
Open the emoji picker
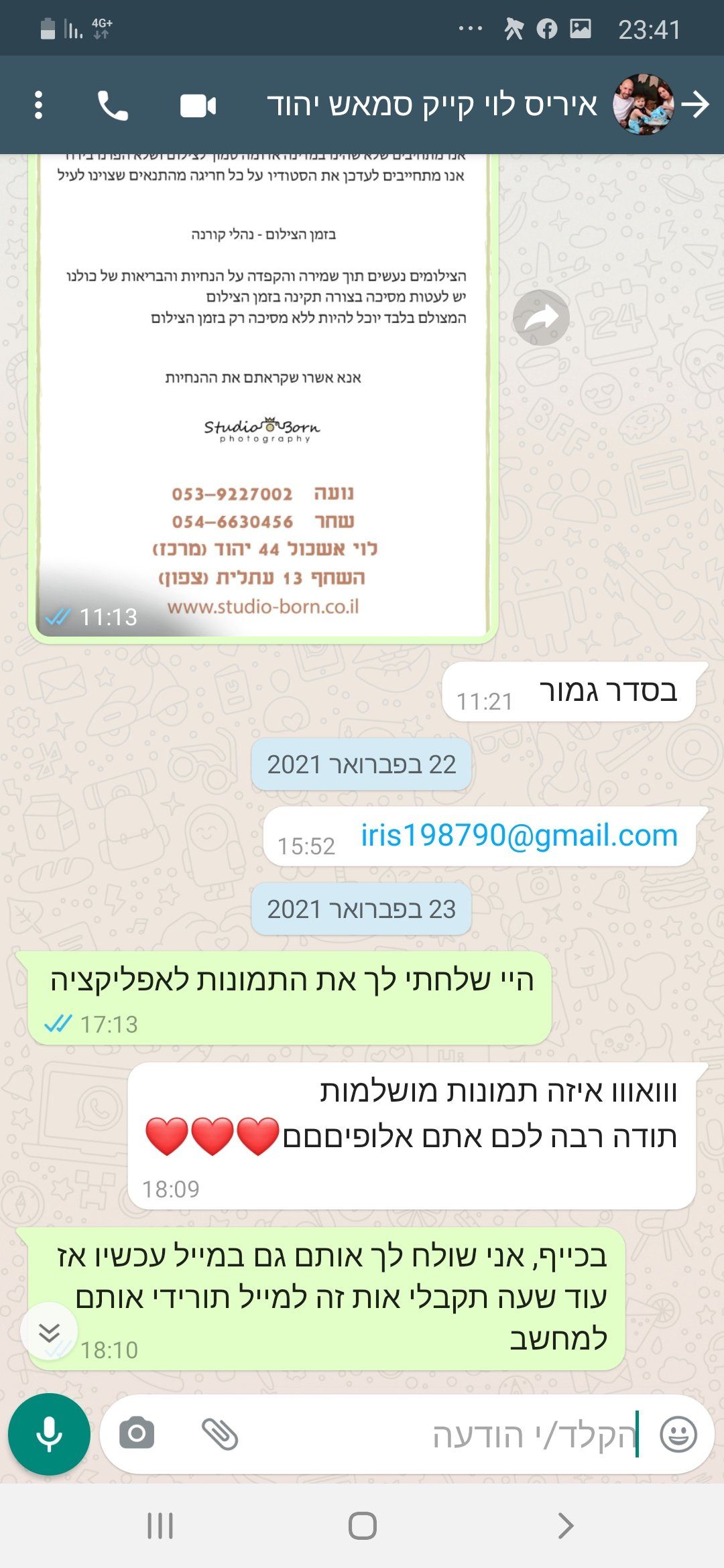pyautogui.click(x=678, y=1435)
